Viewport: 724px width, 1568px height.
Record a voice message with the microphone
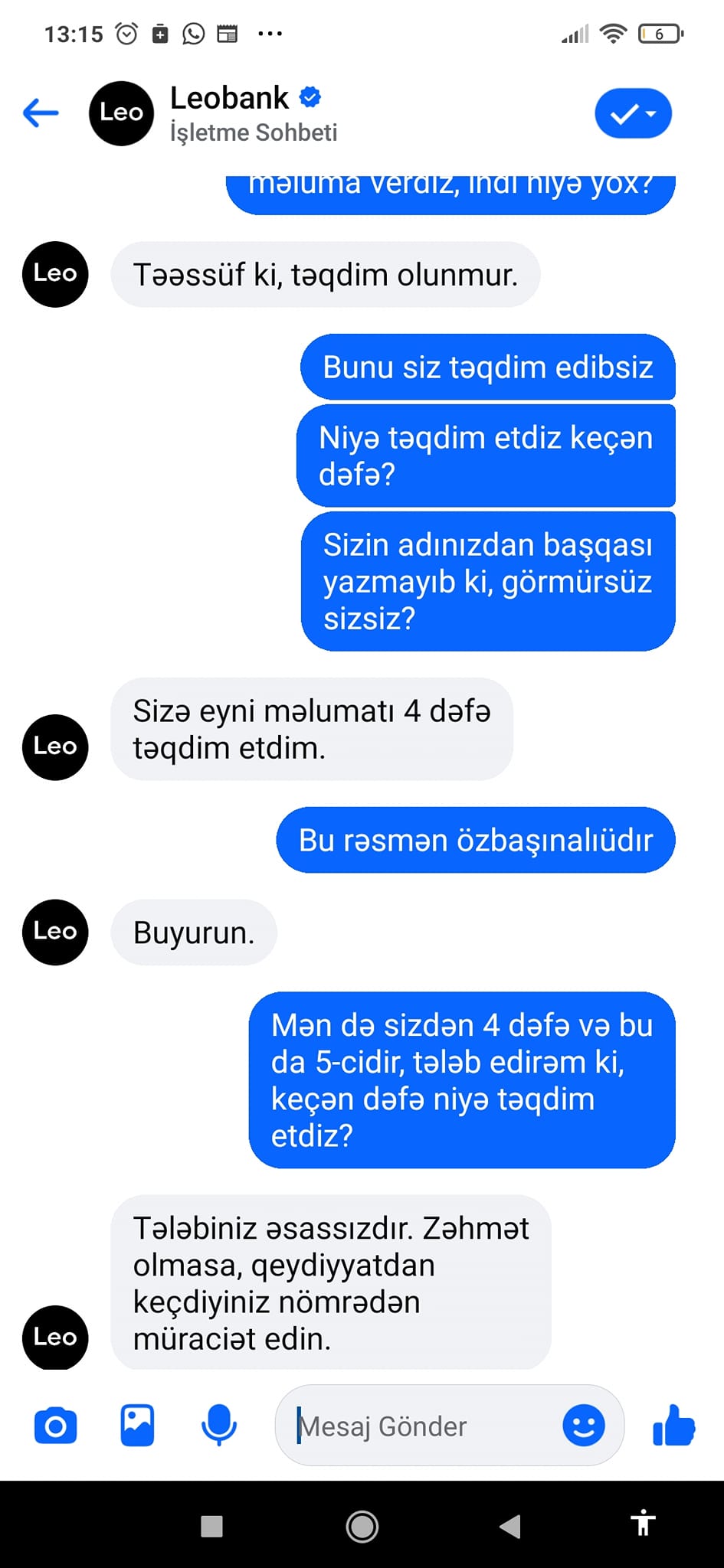(x=218, y=1426)
